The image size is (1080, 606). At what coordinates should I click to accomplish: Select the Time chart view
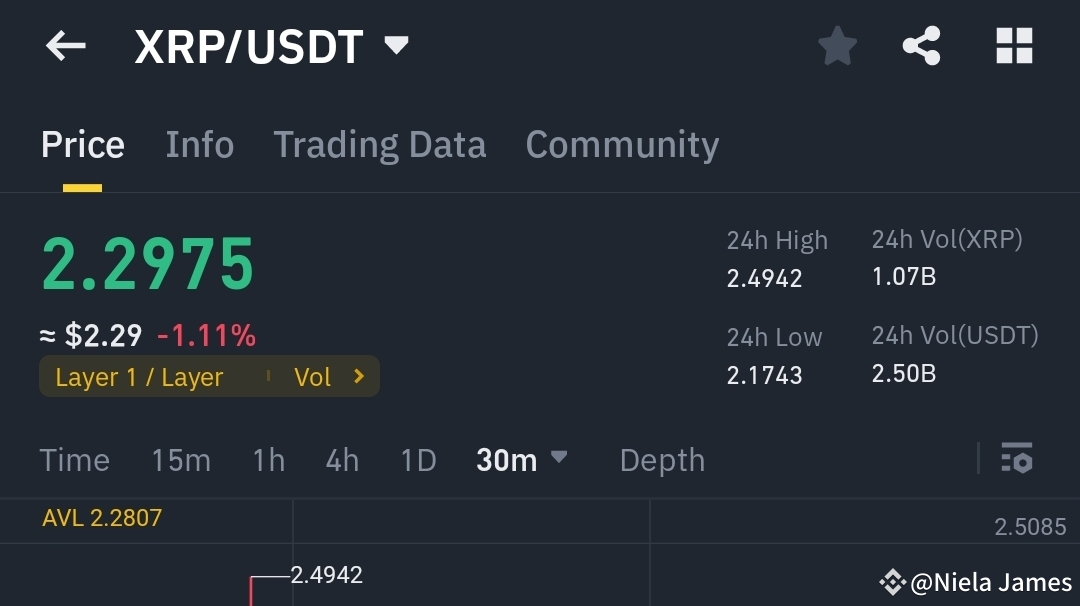[74, 460]
